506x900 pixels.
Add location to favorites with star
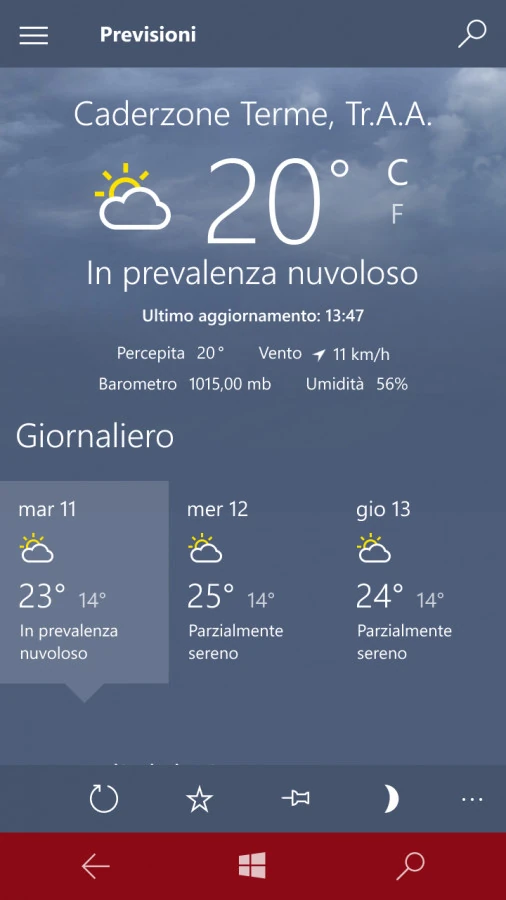pos(200,798)
